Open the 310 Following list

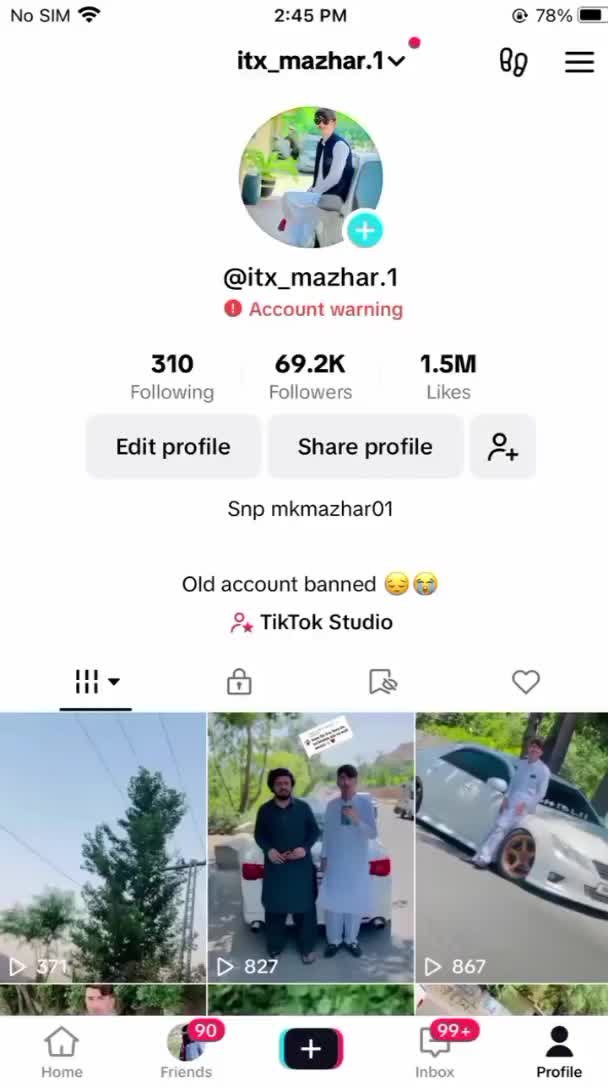pos(172,376)
